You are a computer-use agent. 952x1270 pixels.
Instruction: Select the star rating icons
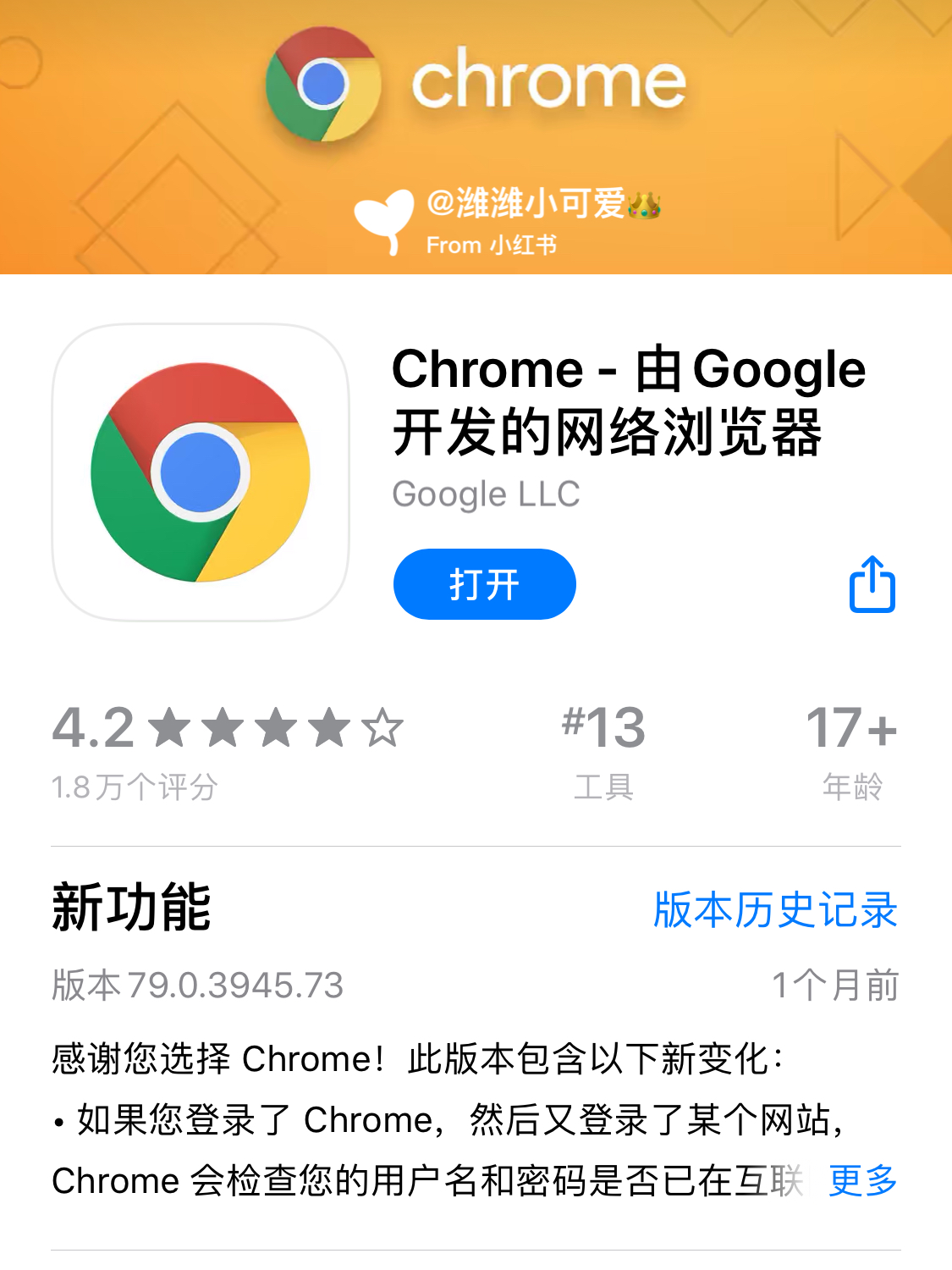[x=275, y=726]
